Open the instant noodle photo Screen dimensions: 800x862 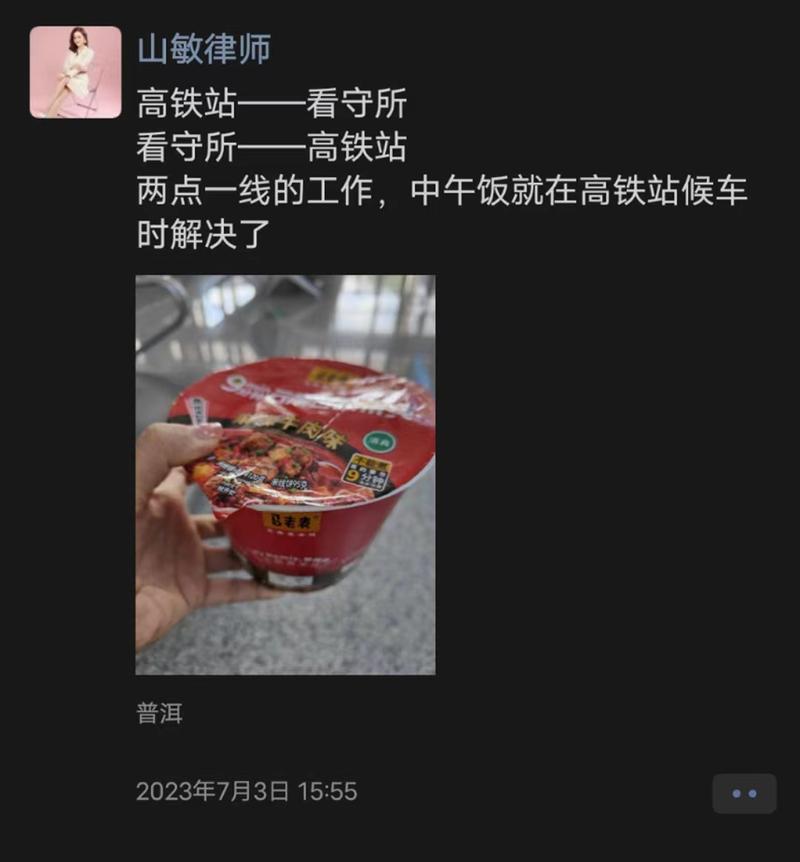coord(285,474)
